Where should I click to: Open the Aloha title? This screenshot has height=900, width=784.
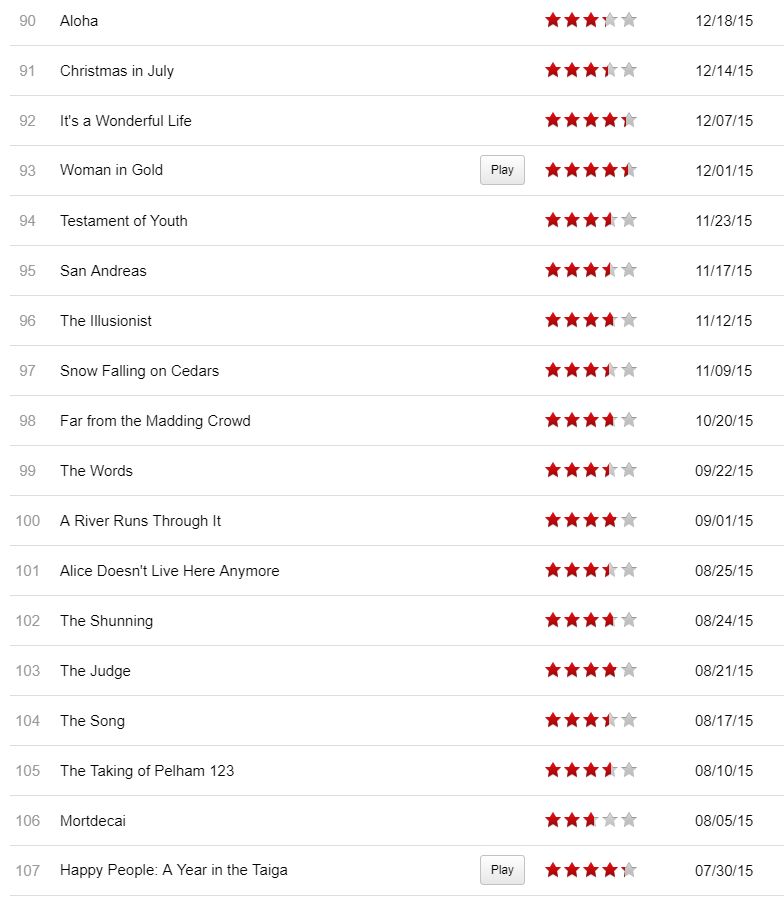79,21
